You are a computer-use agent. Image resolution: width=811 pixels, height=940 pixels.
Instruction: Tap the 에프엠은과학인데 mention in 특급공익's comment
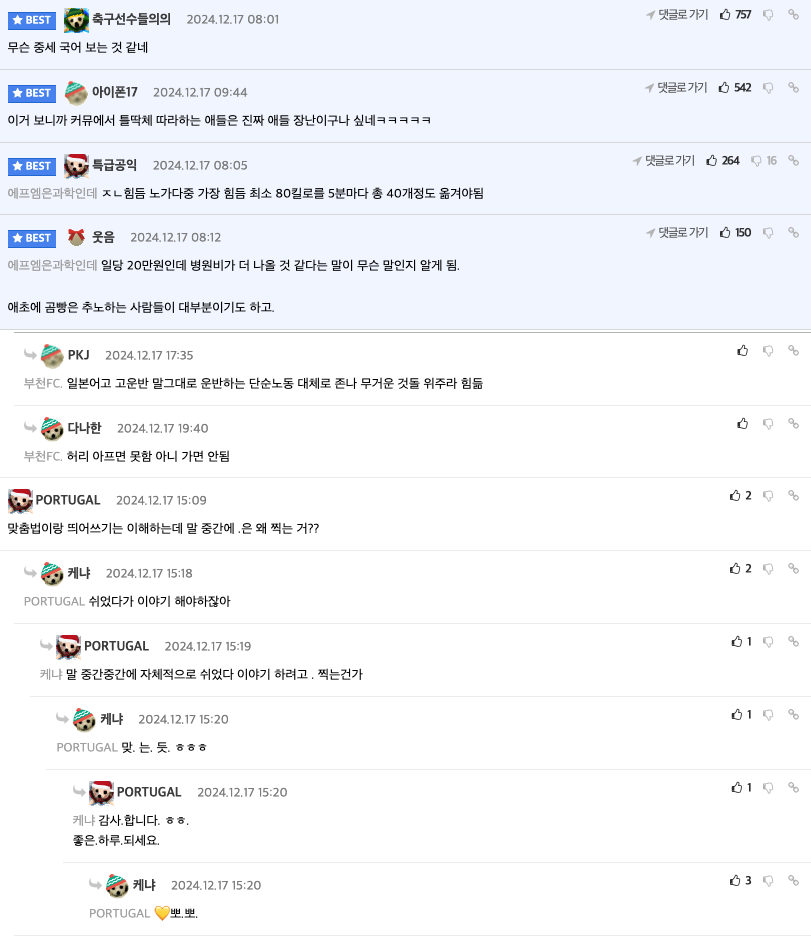[52, 193]
